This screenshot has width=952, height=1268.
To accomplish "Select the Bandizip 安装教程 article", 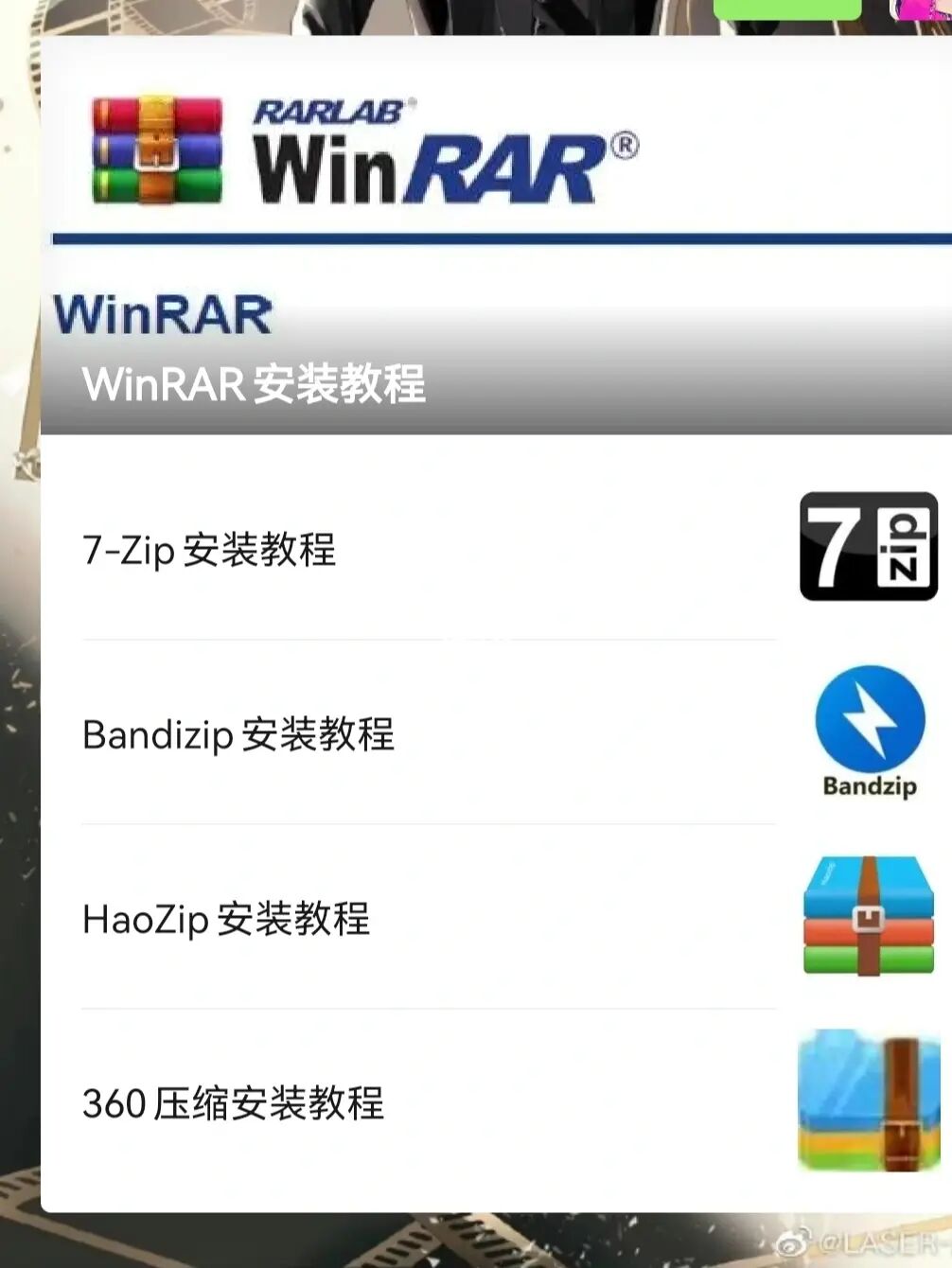I will [238, 734].
